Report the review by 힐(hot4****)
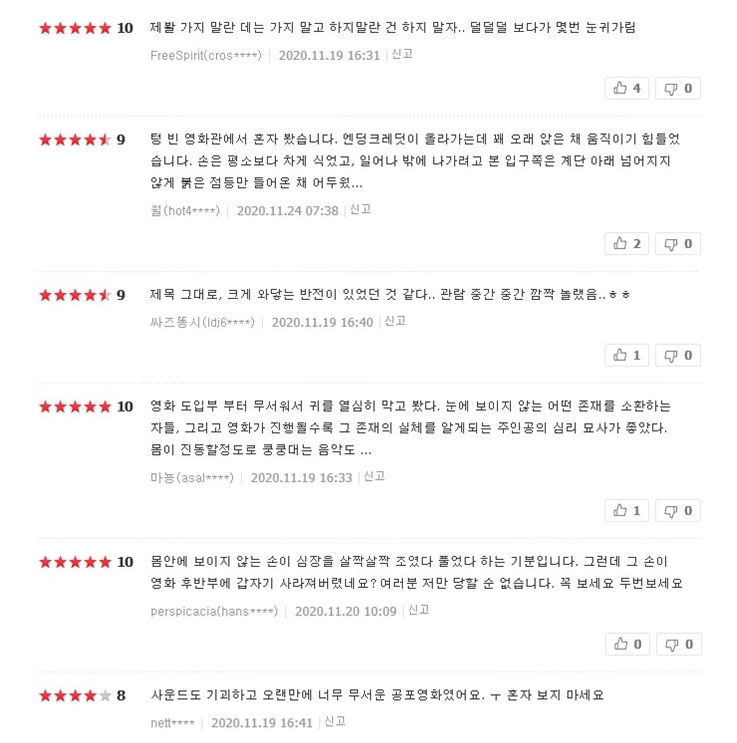 click(x=360, y=210)
